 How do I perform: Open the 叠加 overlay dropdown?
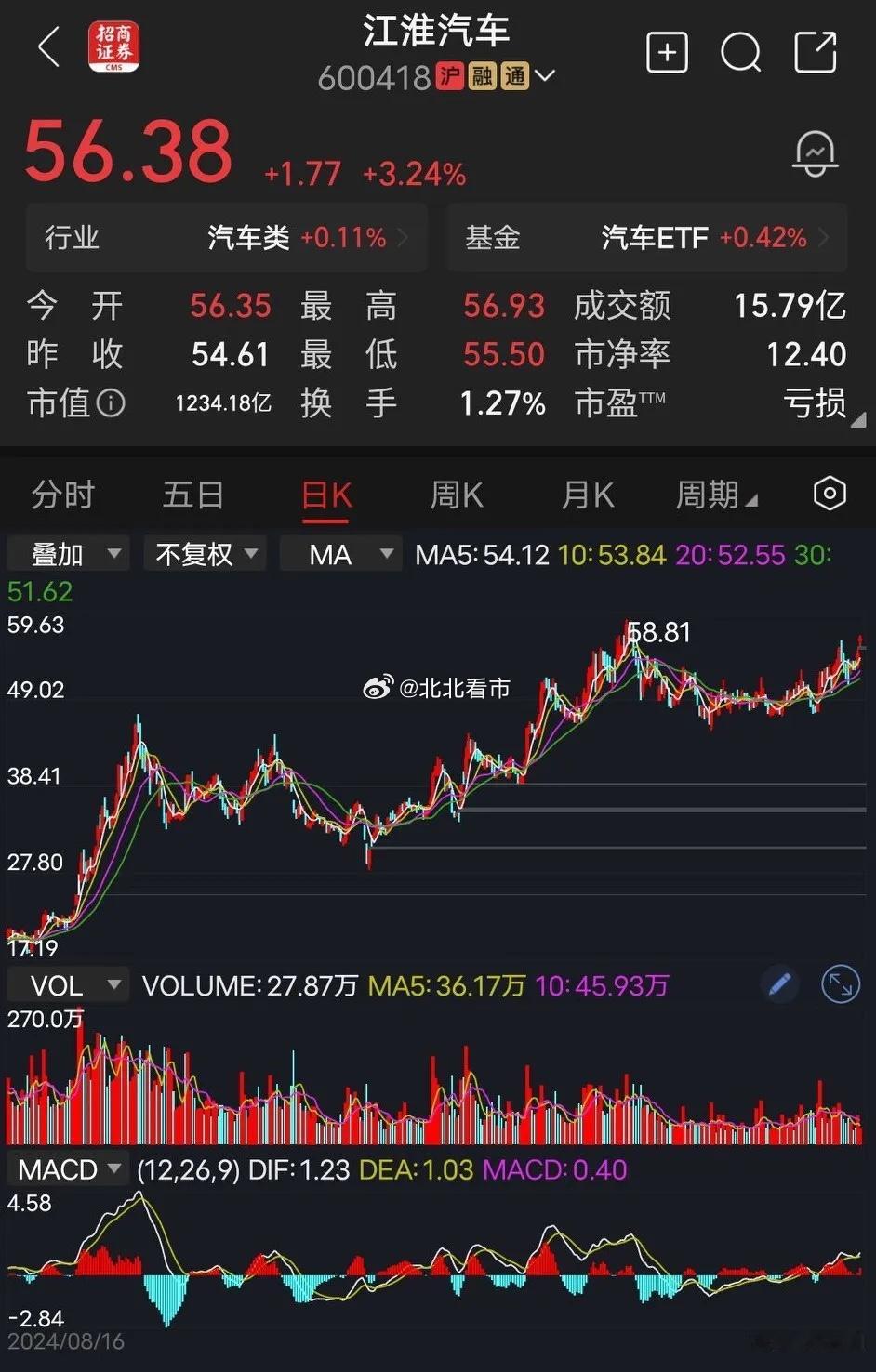(67, 553)
